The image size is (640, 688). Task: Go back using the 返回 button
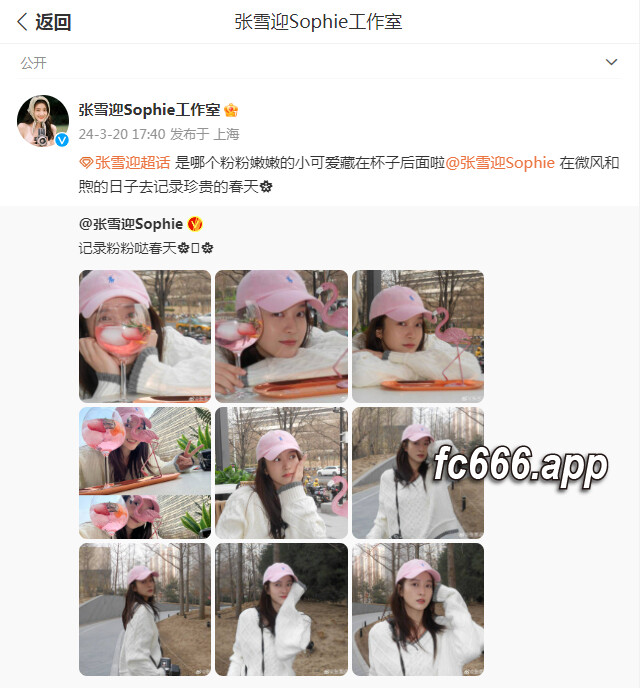[43, 22]
